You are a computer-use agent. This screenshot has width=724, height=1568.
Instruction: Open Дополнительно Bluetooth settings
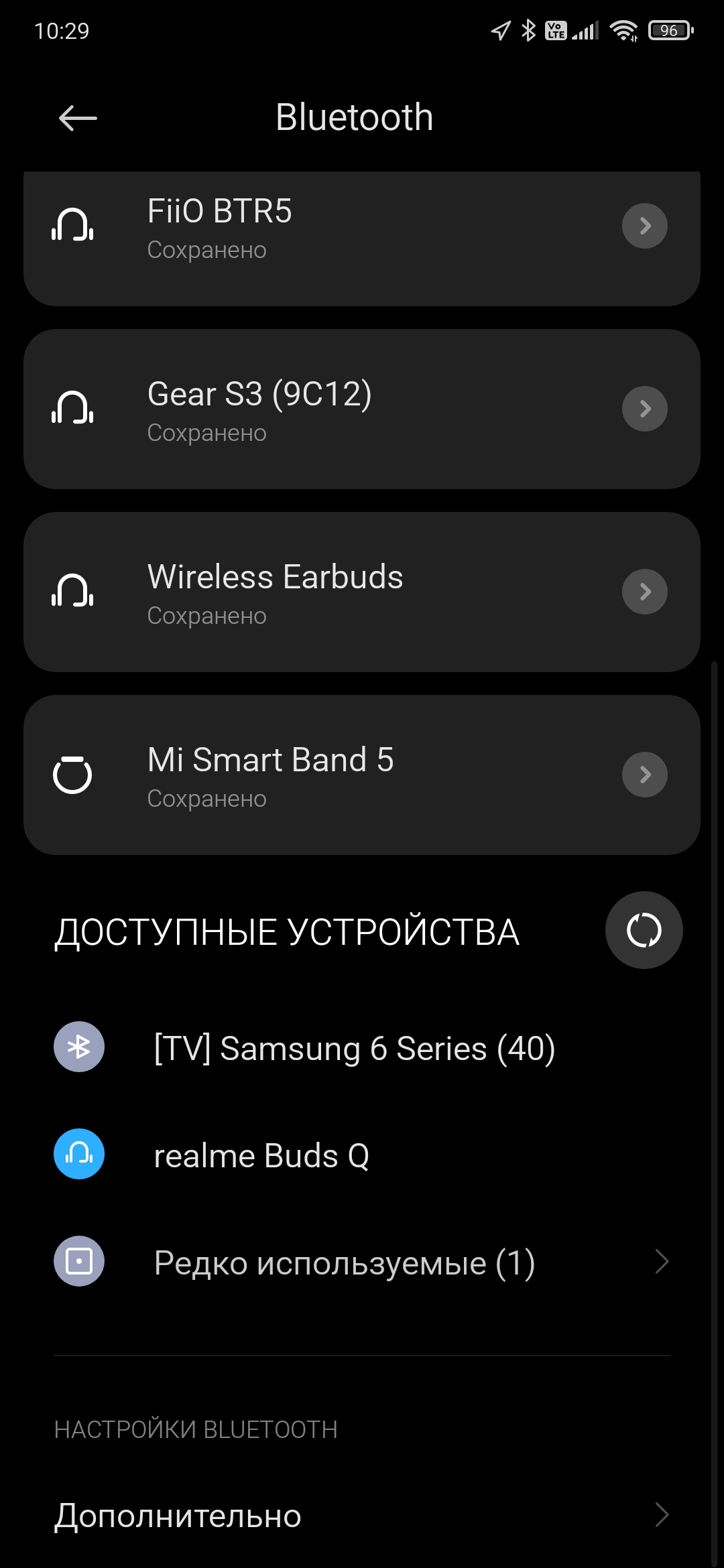click(x=362, y=1516)
